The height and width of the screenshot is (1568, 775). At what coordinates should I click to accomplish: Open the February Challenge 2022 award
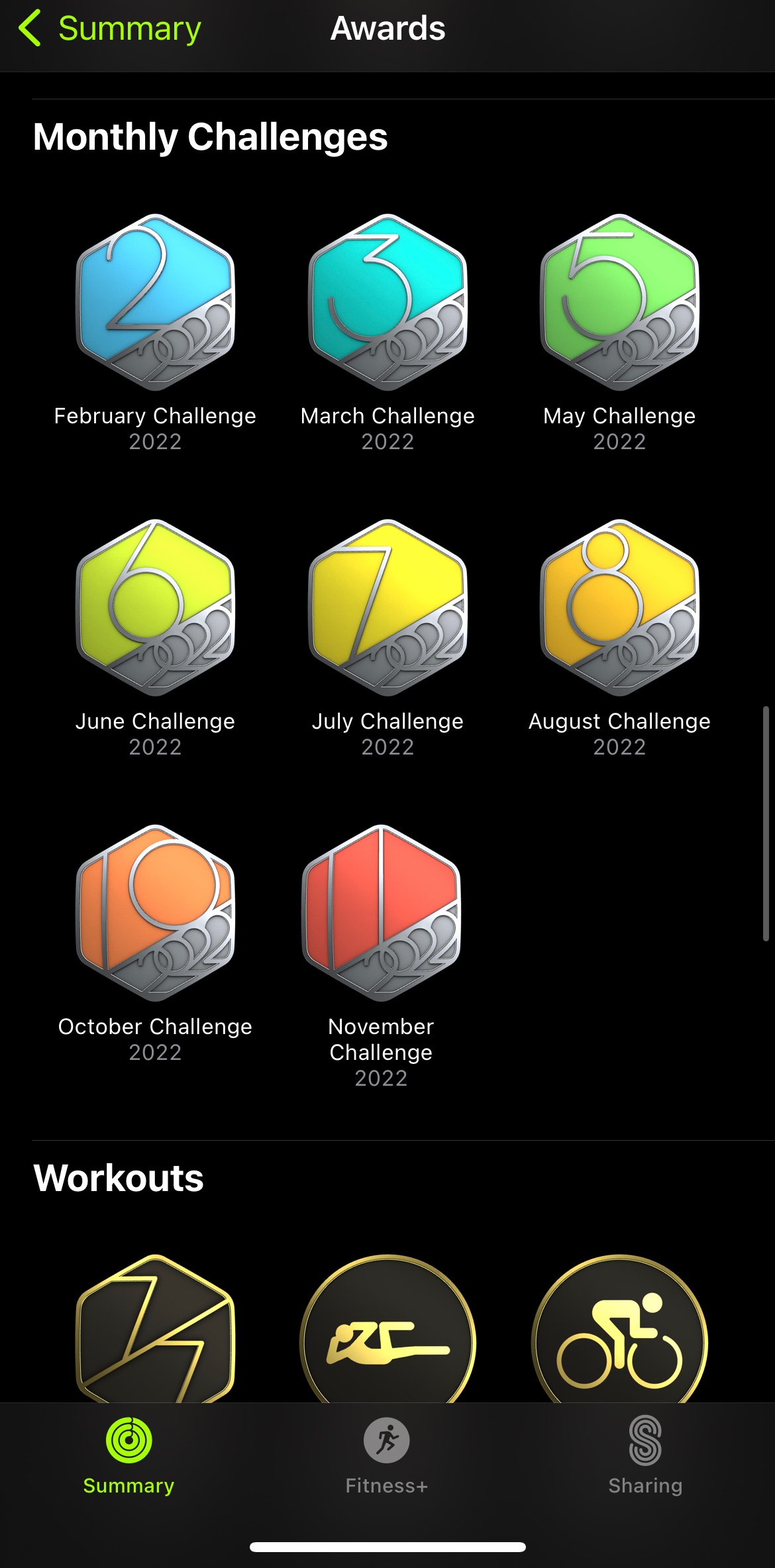tap(155, 303)
